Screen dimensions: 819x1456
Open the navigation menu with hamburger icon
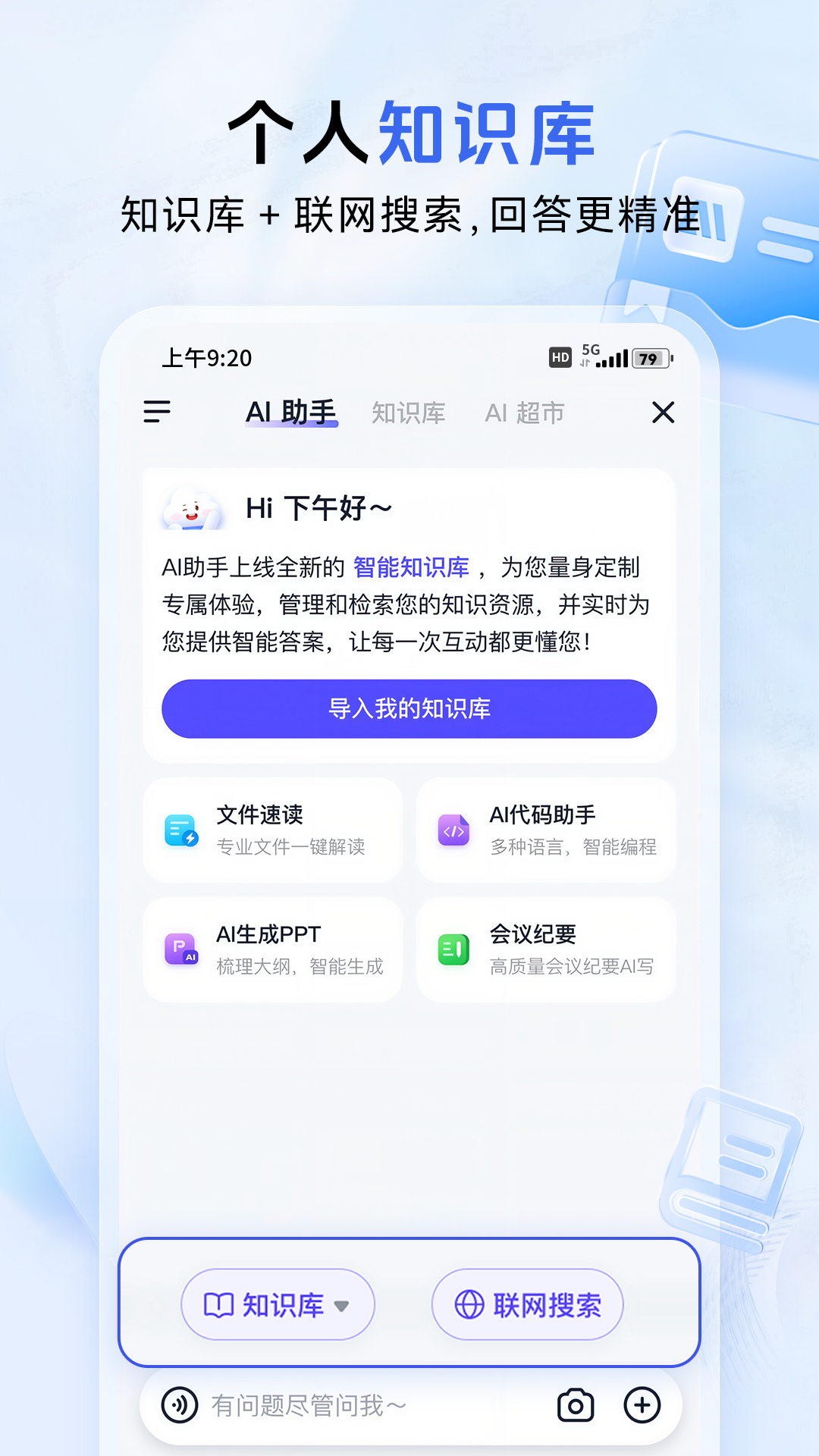157,413
